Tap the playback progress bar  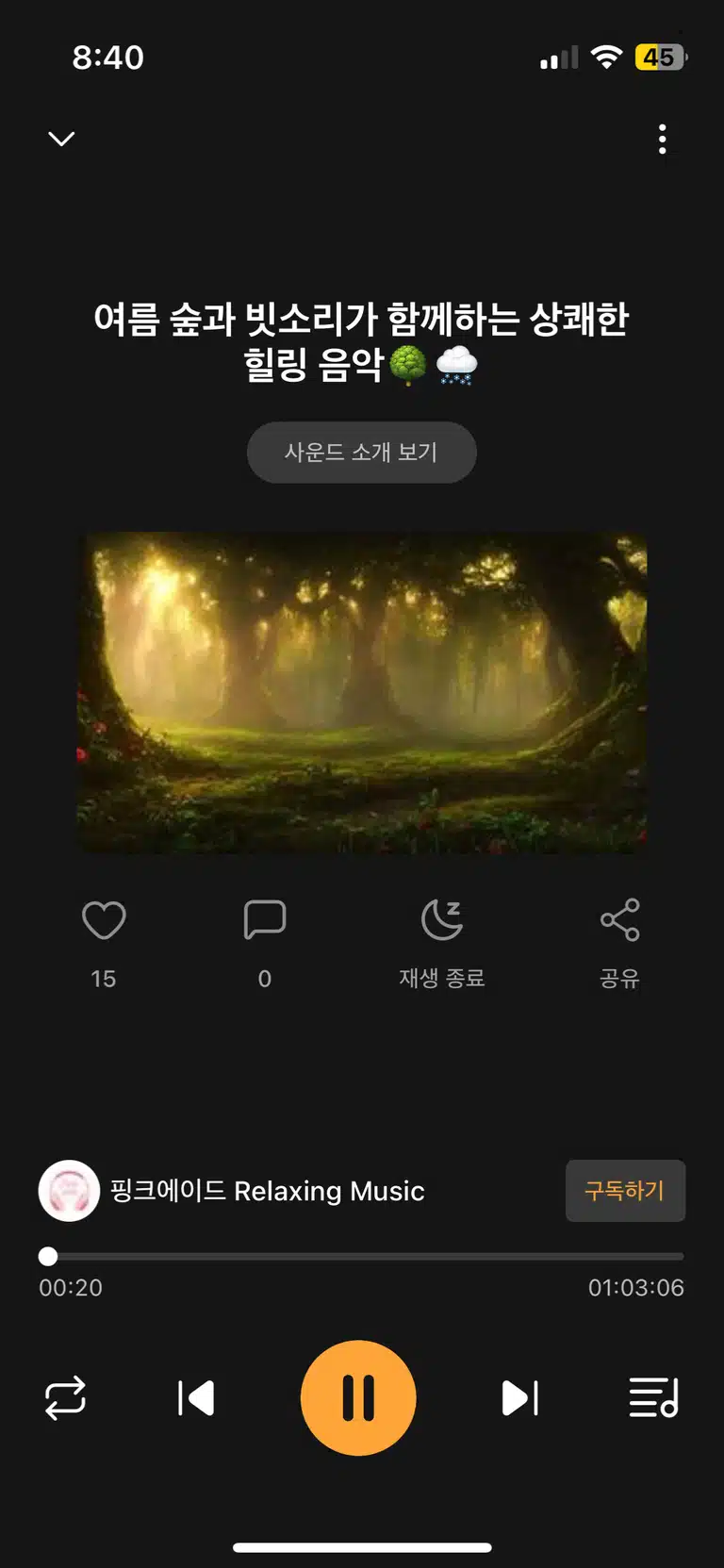pos(362,1257)
